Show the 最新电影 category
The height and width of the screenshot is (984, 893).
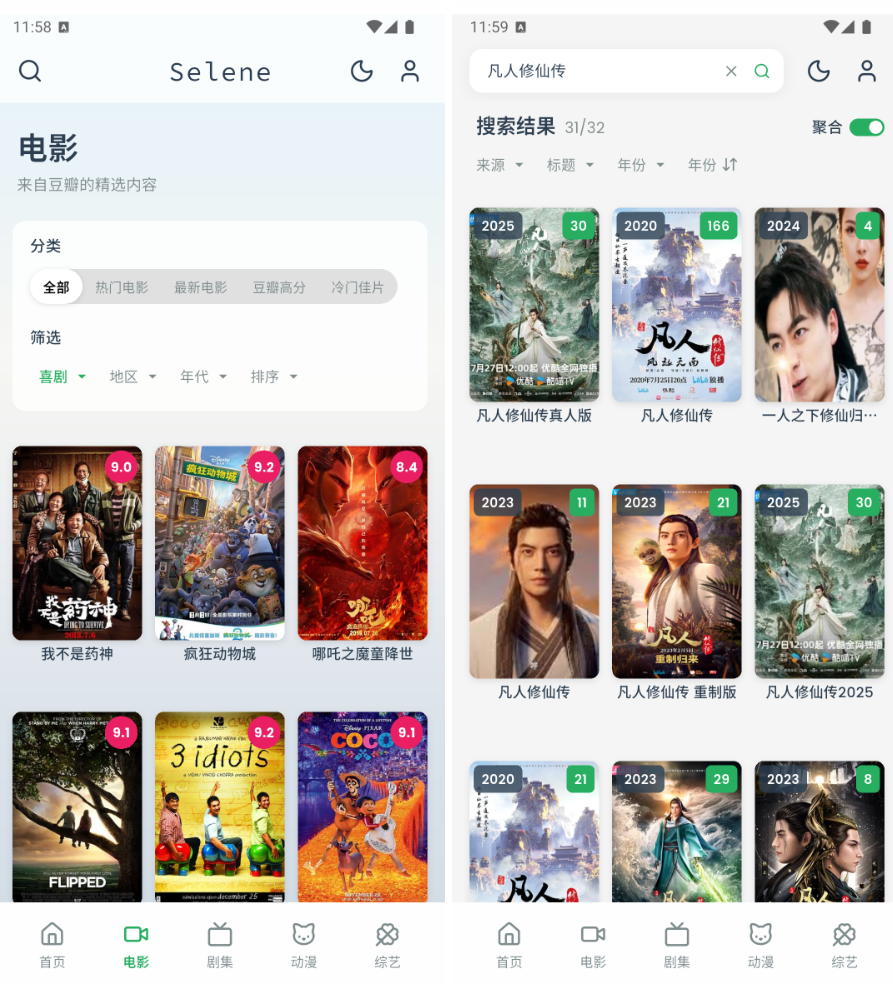(x=201, y=287)
